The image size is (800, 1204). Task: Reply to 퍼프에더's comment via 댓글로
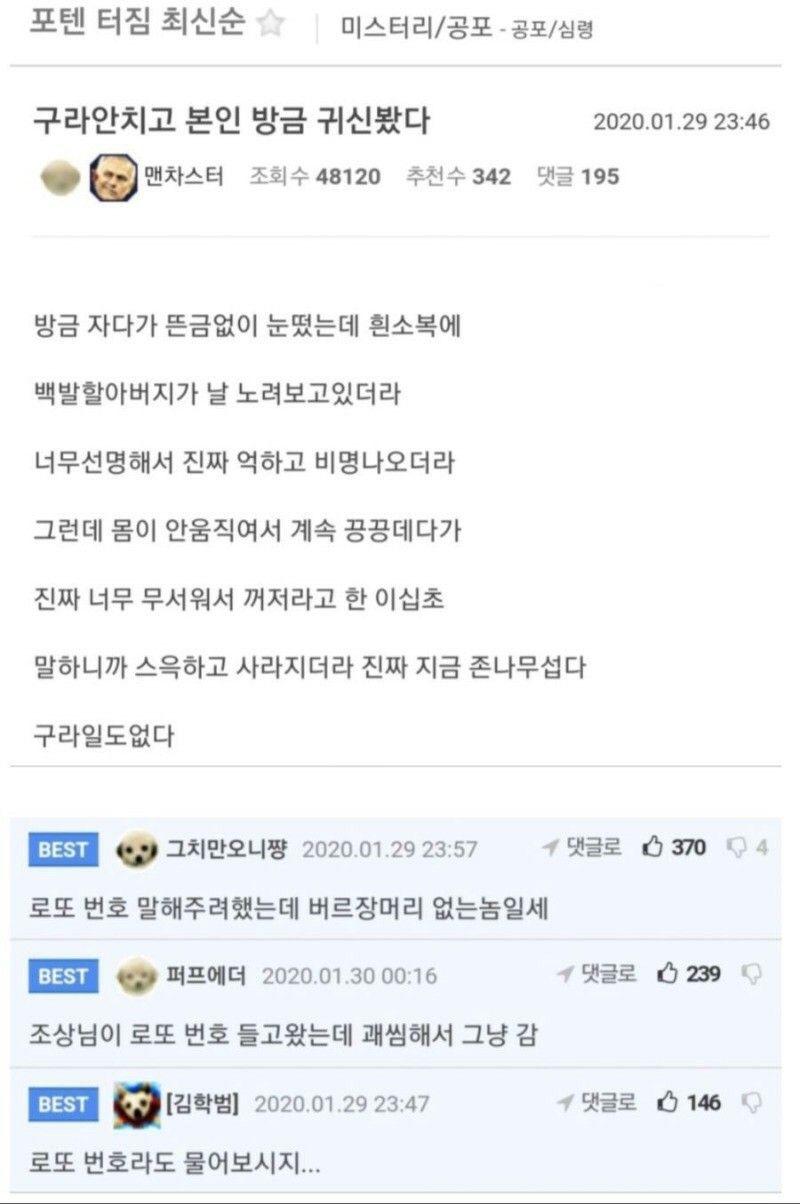(597, 974)
